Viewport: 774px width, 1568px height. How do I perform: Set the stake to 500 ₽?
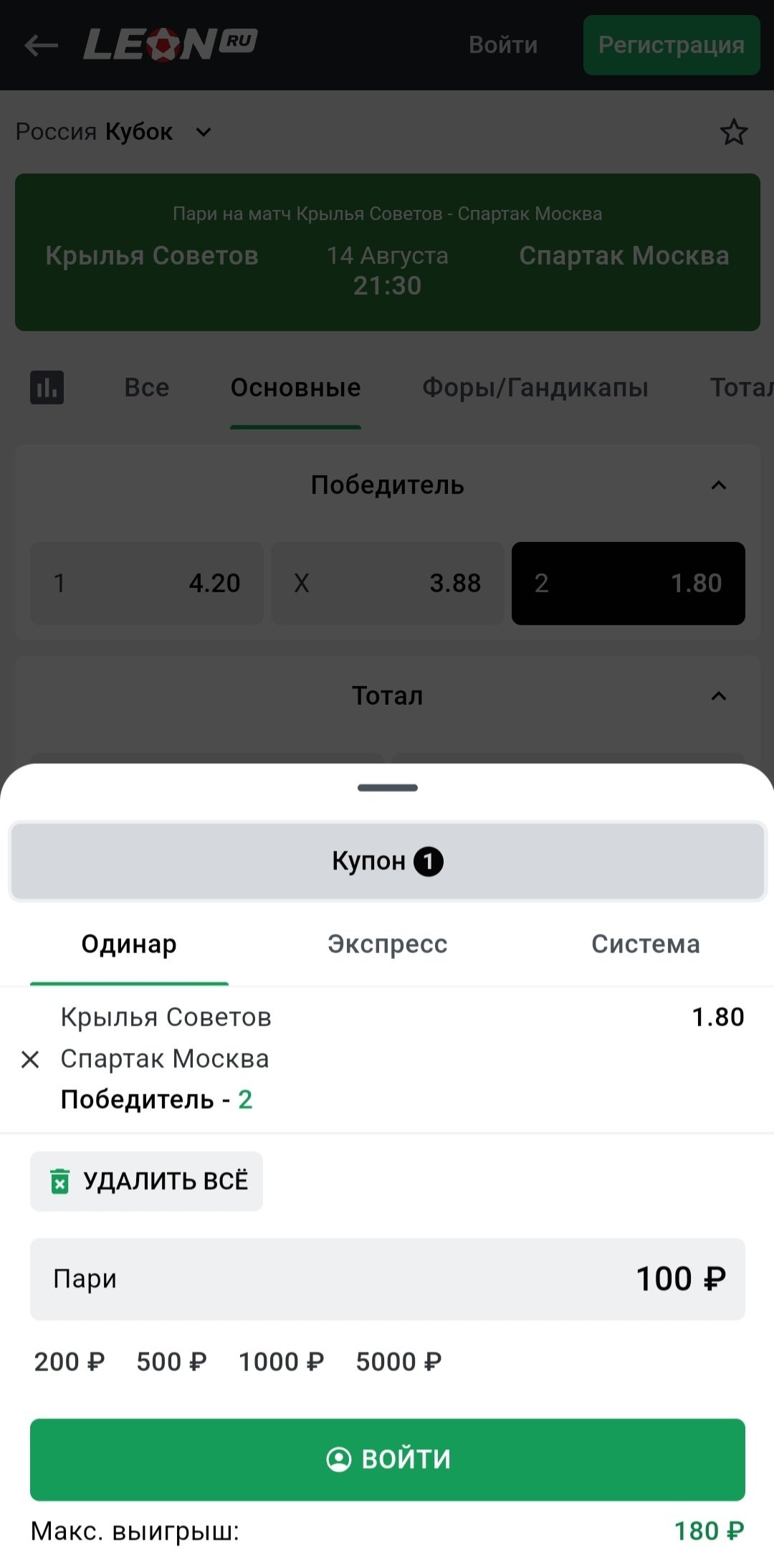coord(171,1362)
